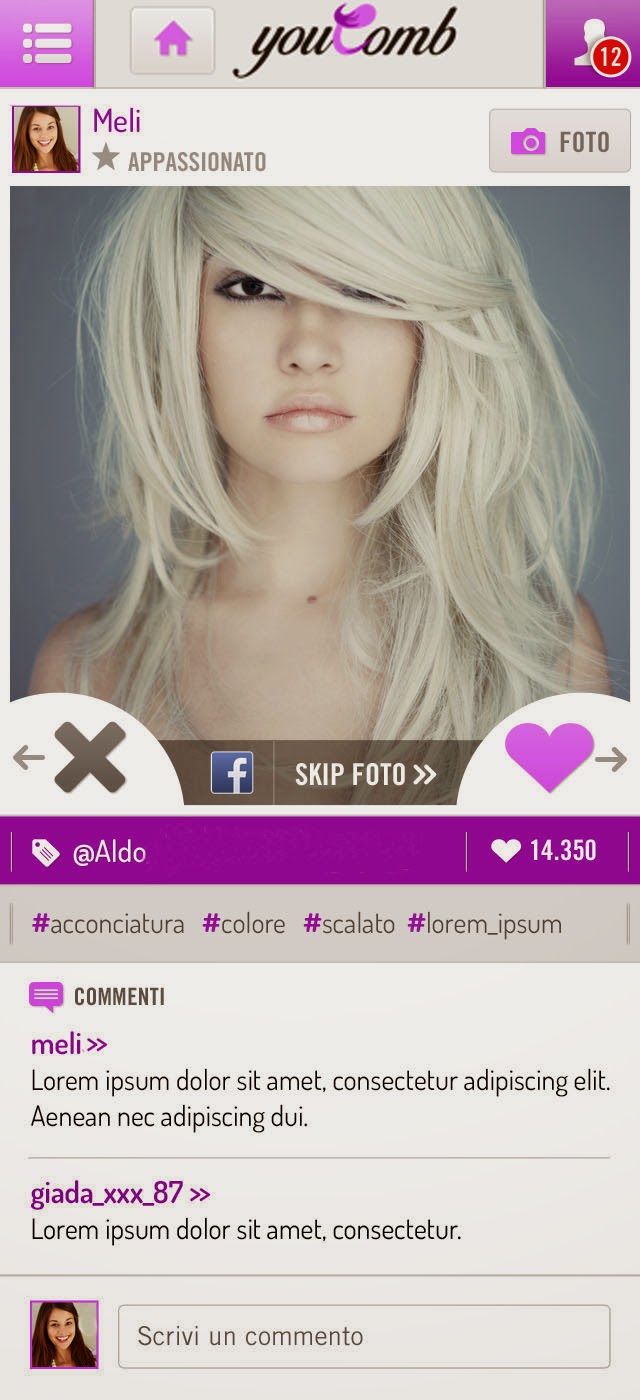Tap the FOTO camera button

point(560,142)
